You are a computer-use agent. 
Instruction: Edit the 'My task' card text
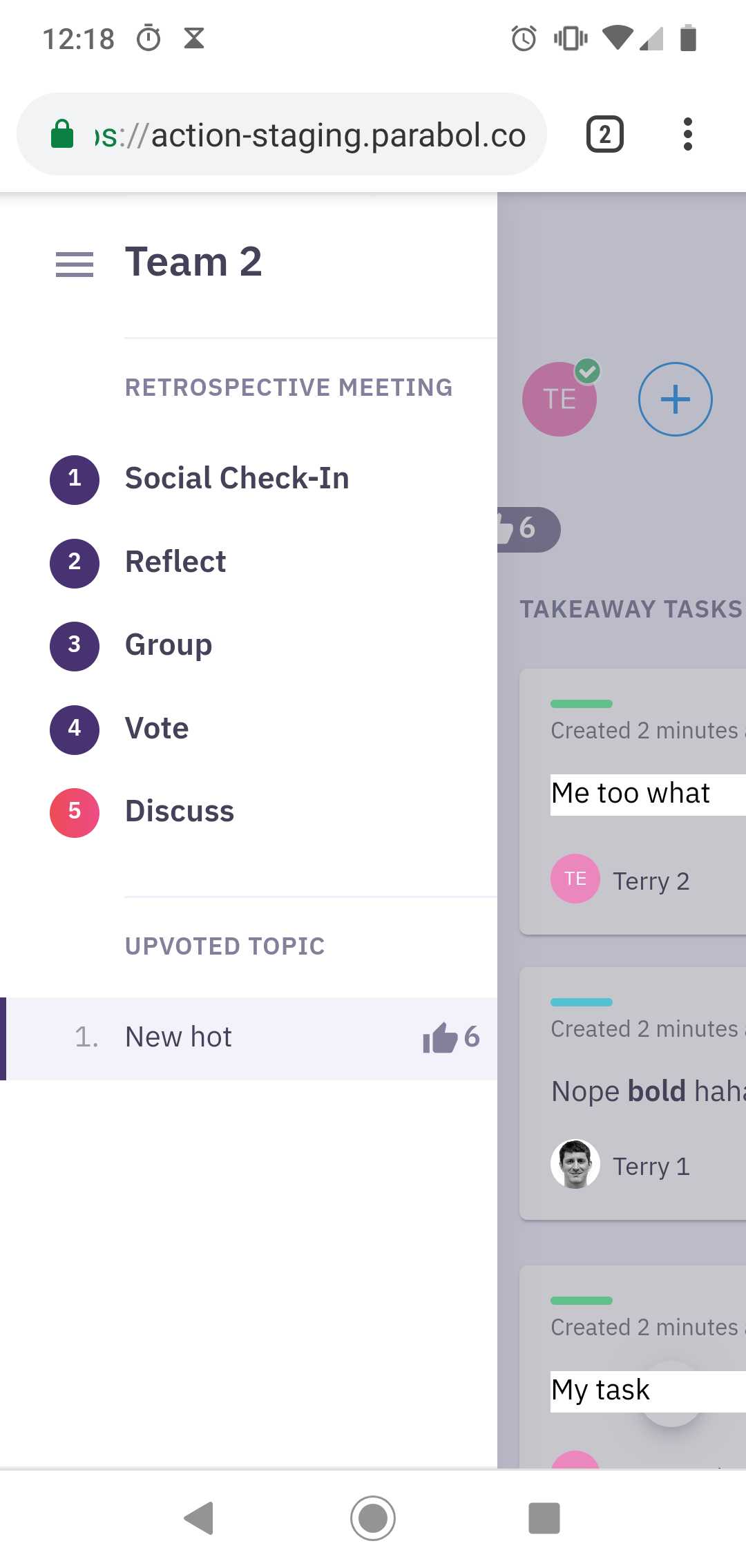pyautogui.click(x=601, y=1390)
